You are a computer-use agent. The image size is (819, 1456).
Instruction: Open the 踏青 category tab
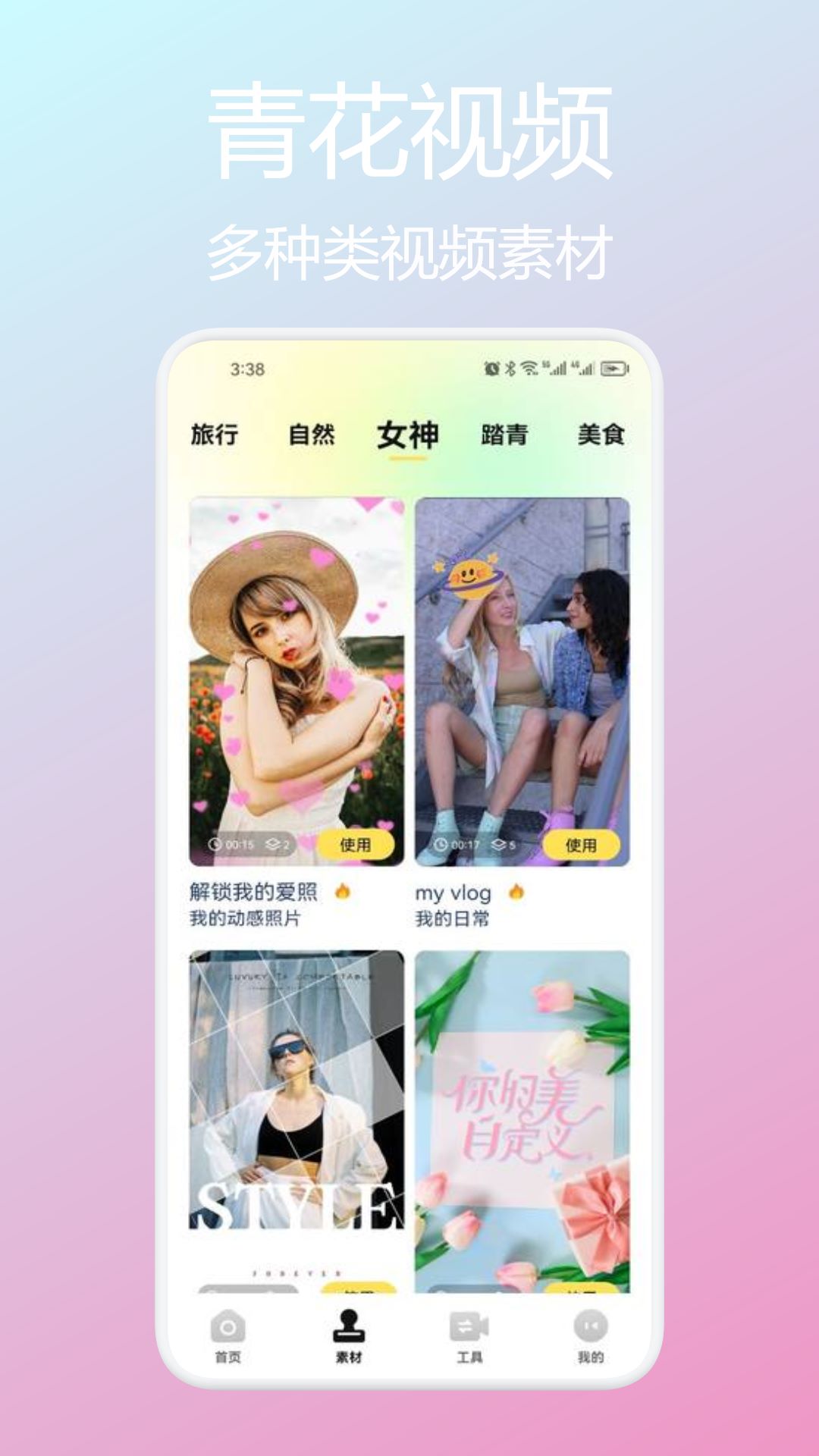[x=505, y=434]
